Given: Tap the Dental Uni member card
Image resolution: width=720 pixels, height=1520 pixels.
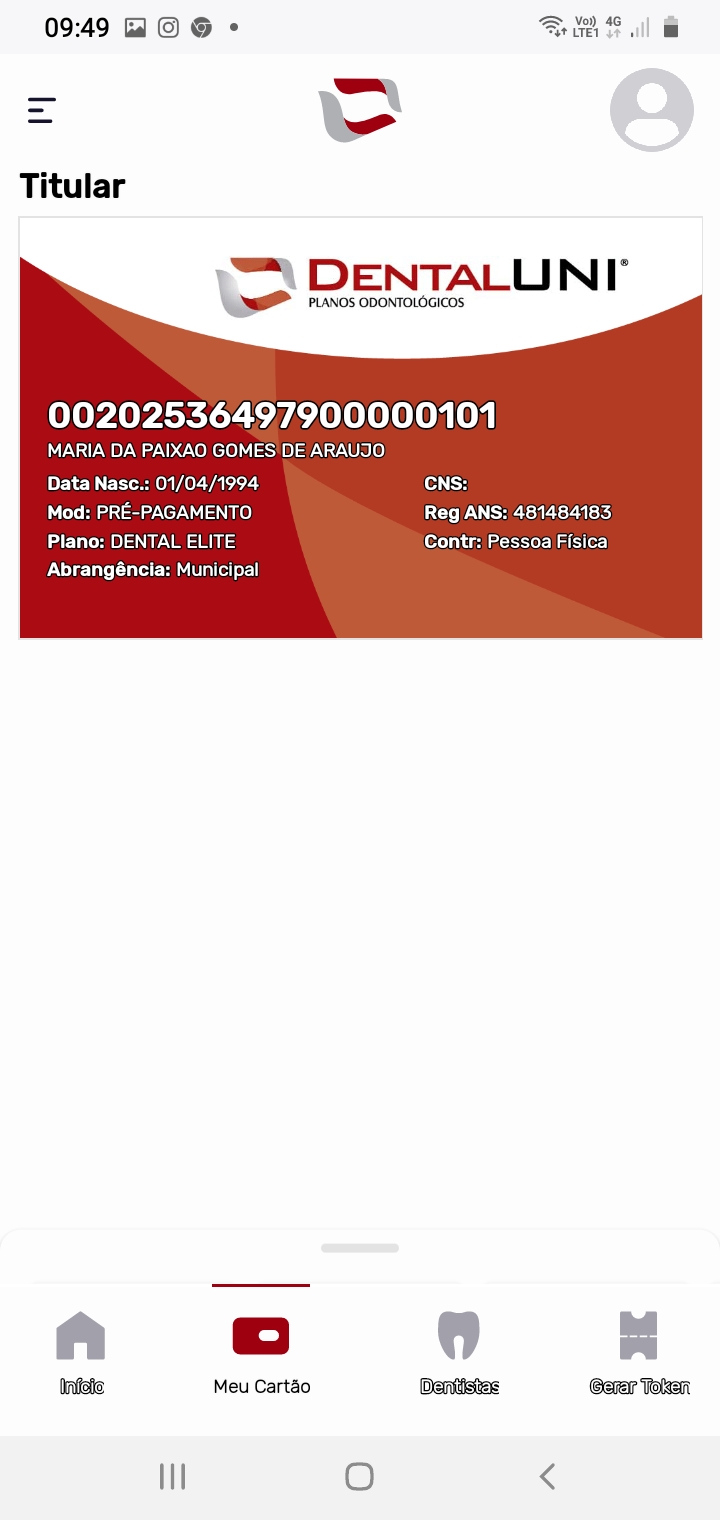Looking at the screenshot, I should pyautogui.click(x=360, y=428).
